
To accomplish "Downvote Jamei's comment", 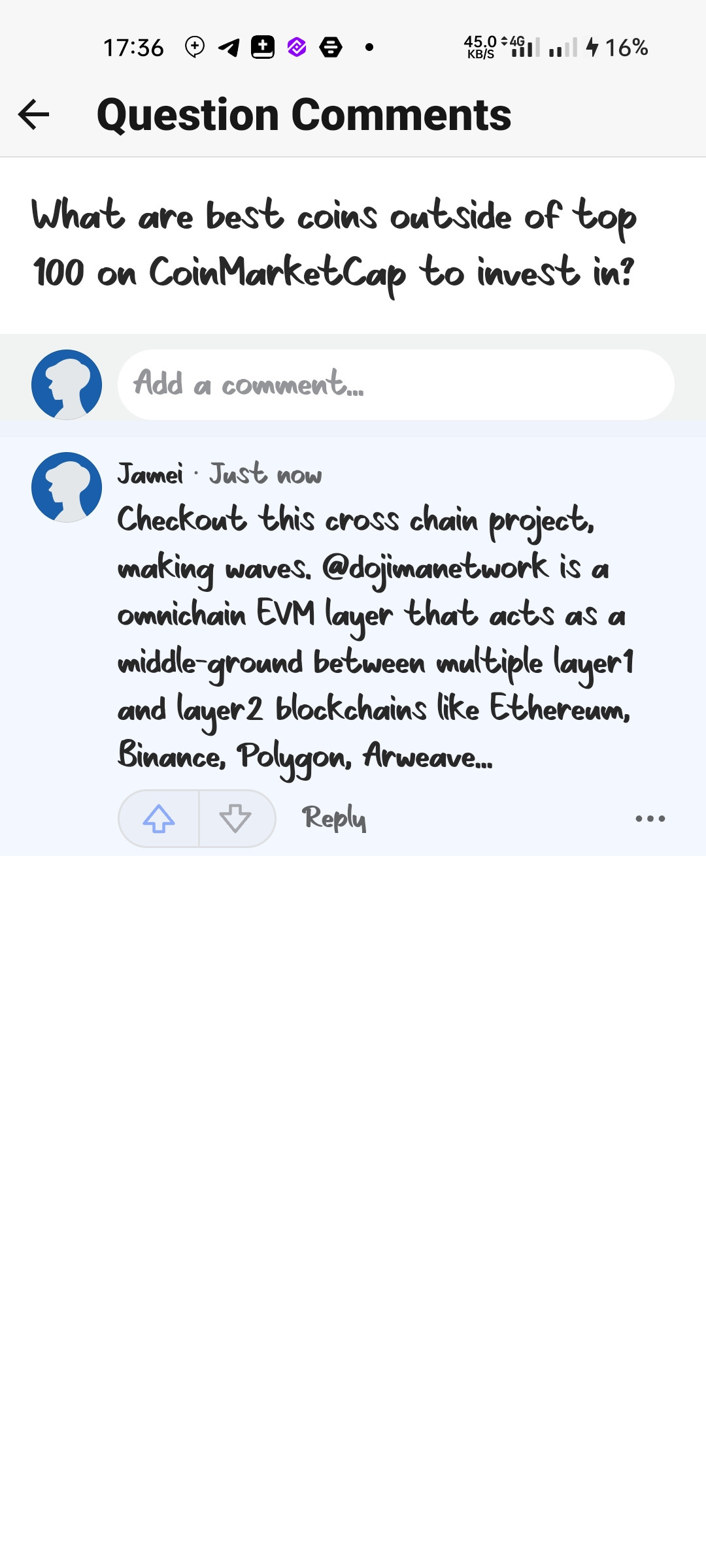I will [x=236, y=819].
